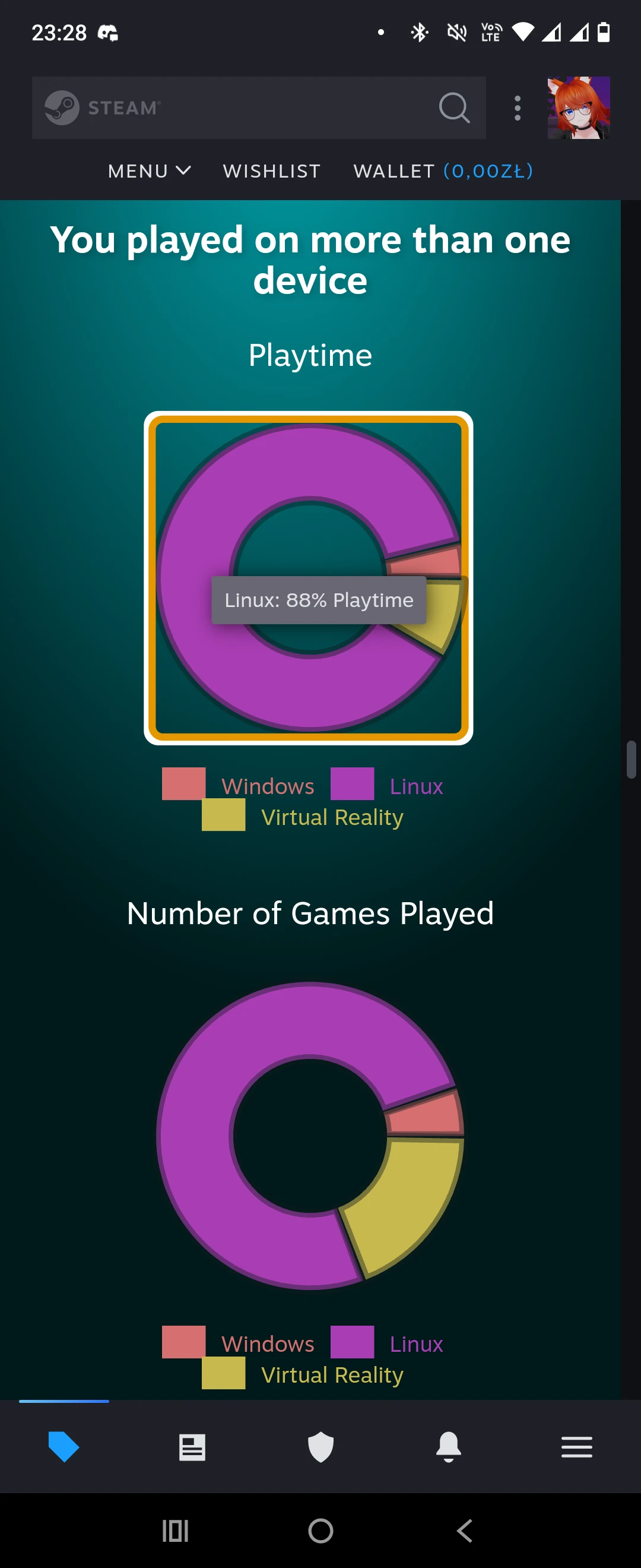Open the WALLET balance link
This screenshot has width=641, height=1568.
coord(443,171)
